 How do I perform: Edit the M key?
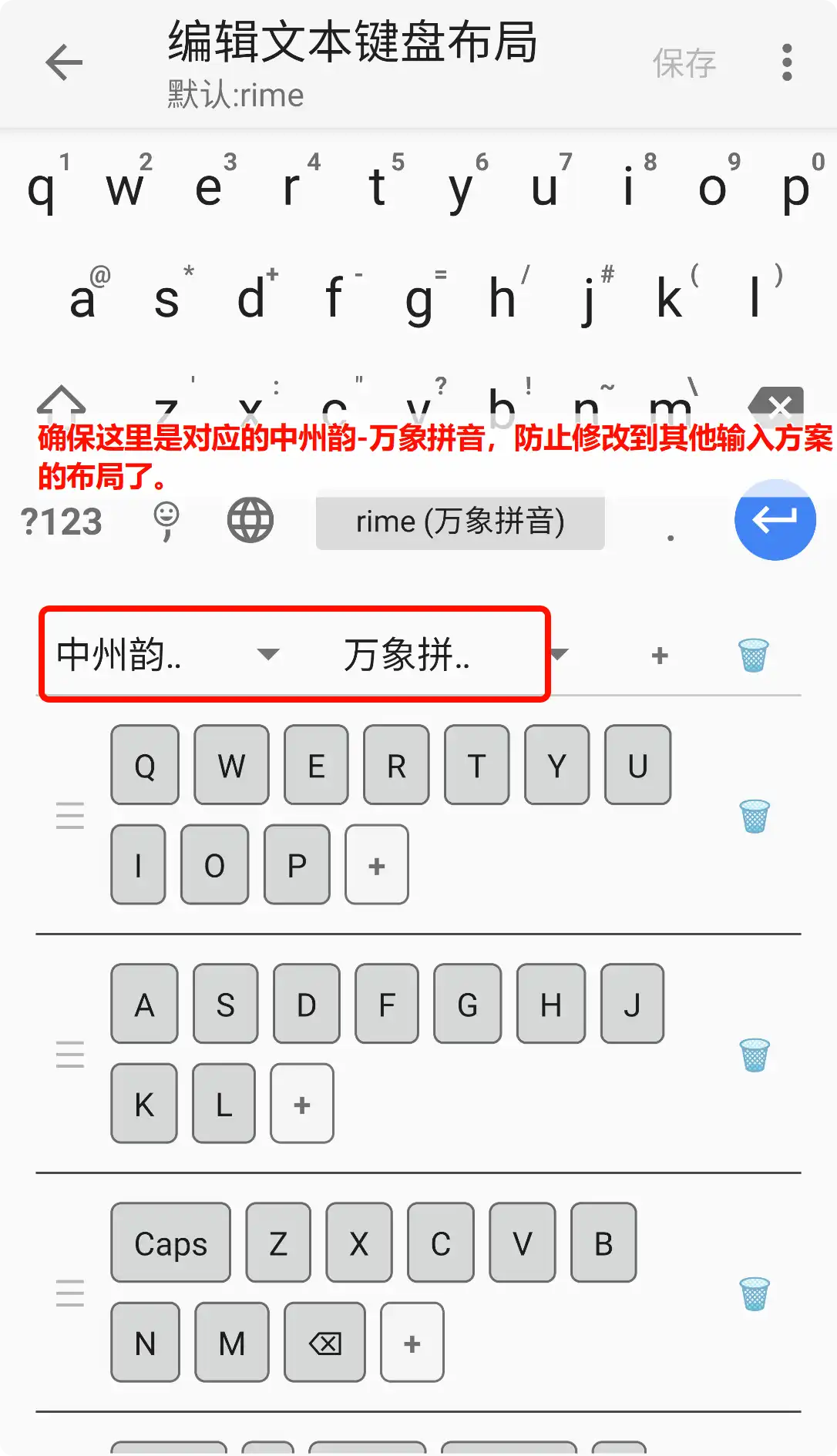pyautogui.click(x=231, y=1343)
